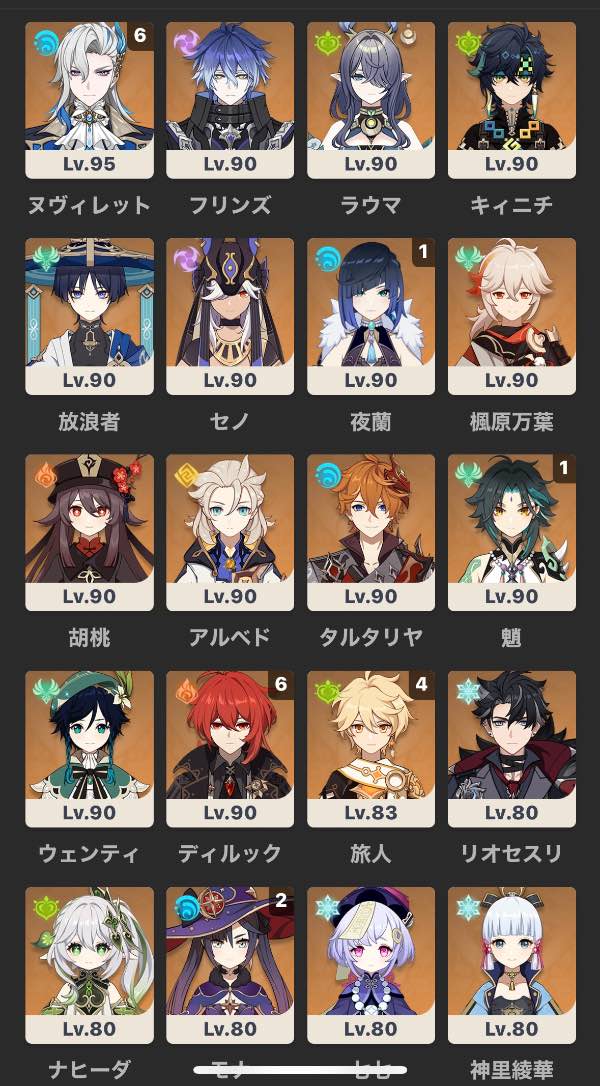
Task: Open セノ character details
Action: (x=230, y=316)
